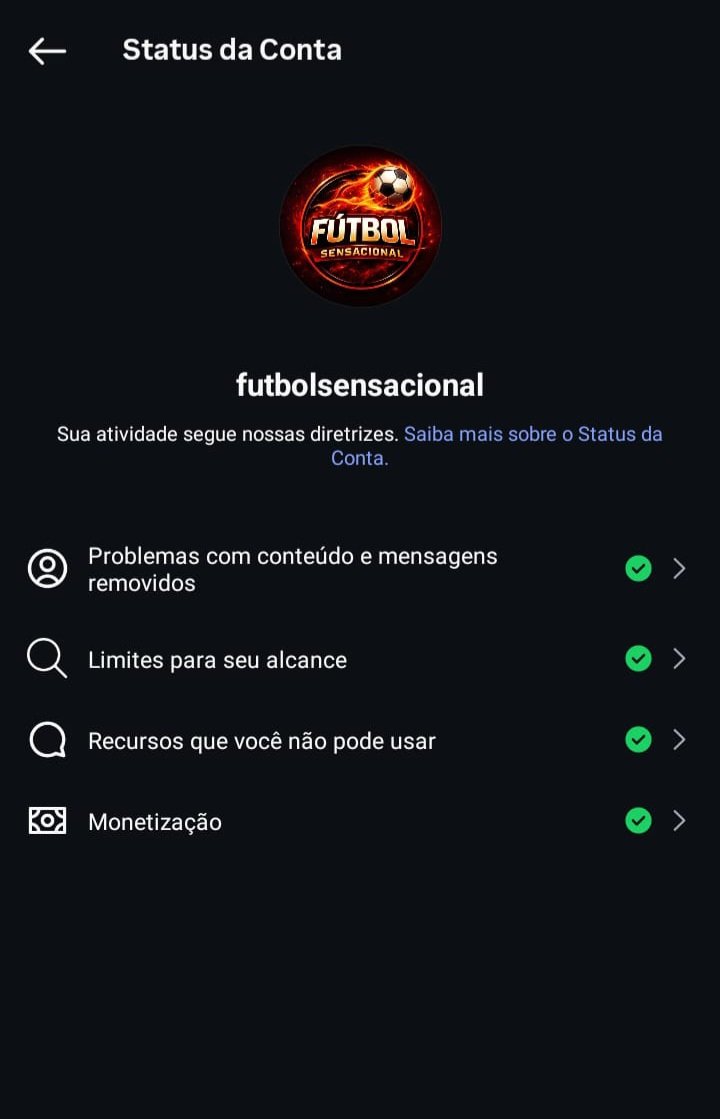720x1119 pixels.
Task: Open Limites para seu alcance
Action: (217, 660)
